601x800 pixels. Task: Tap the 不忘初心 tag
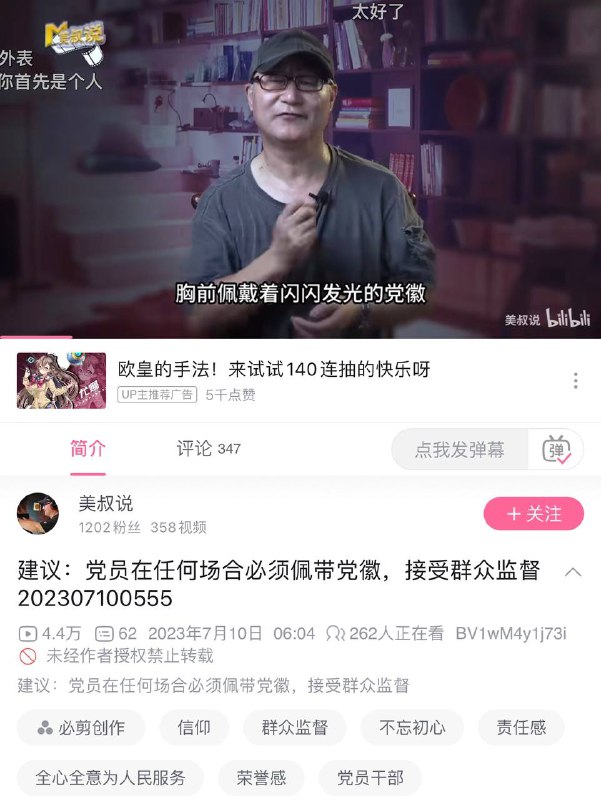pos(412,728)
